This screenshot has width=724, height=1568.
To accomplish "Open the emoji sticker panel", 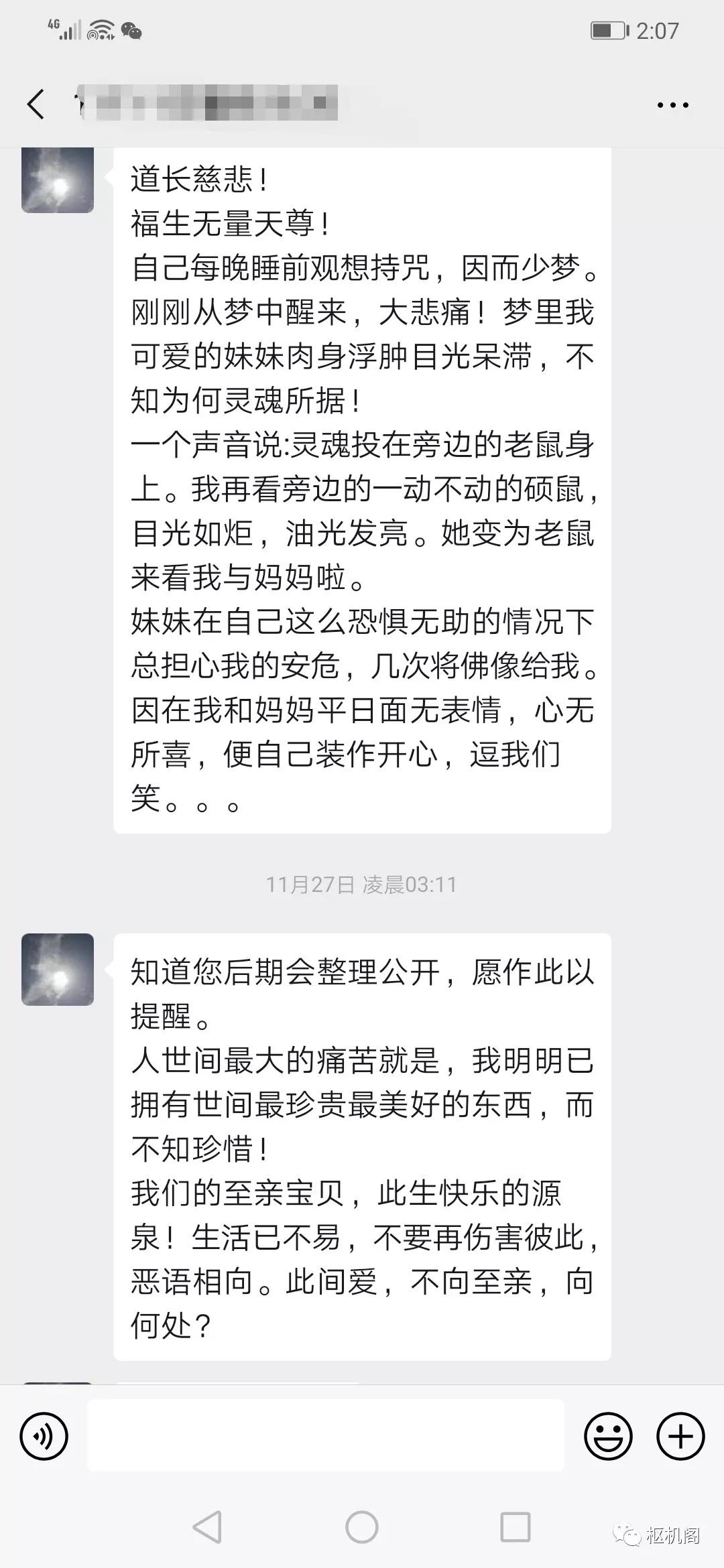I will coord(608,1435).
